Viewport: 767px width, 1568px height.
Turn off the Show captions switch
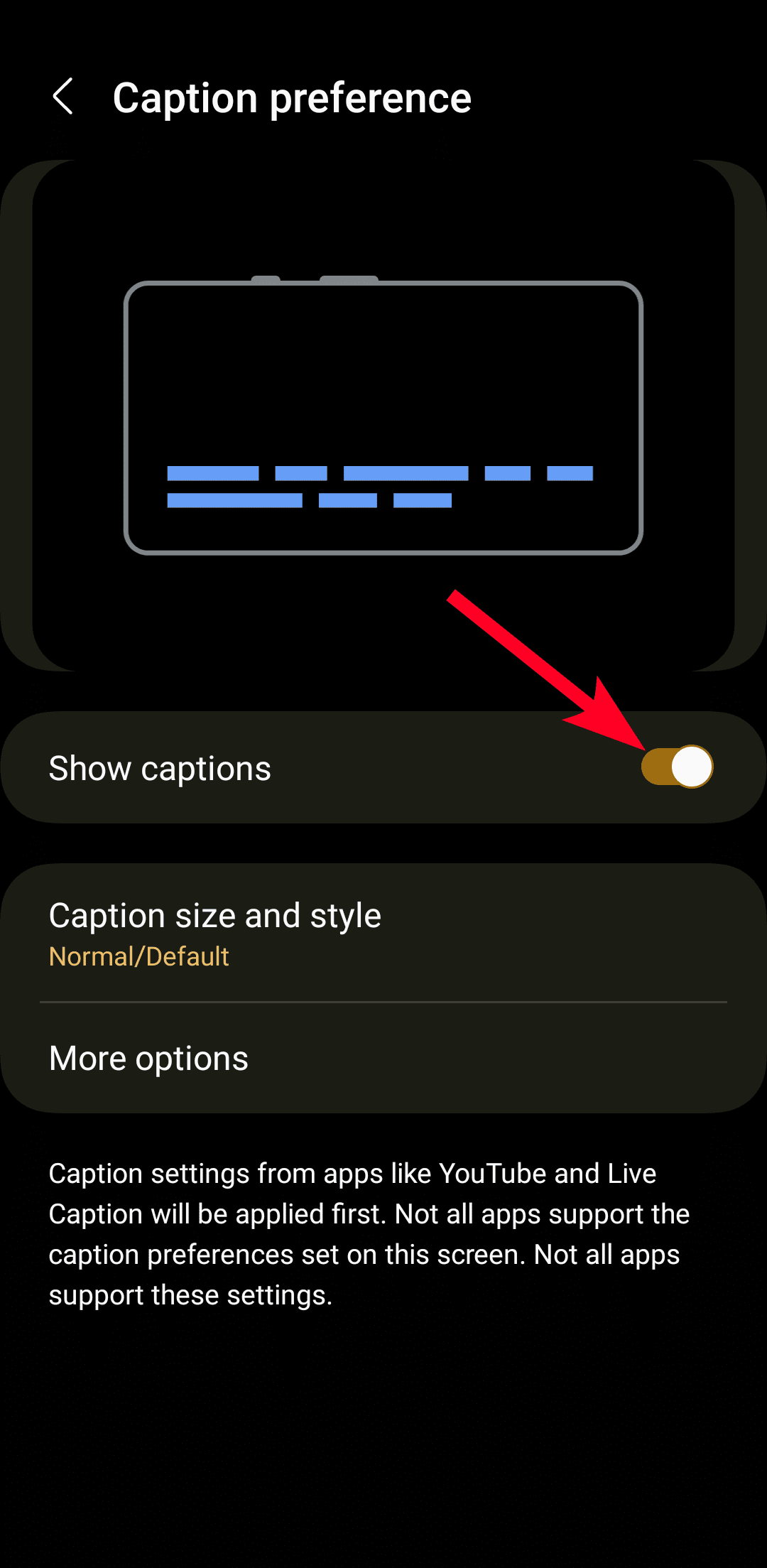[677, 767]
